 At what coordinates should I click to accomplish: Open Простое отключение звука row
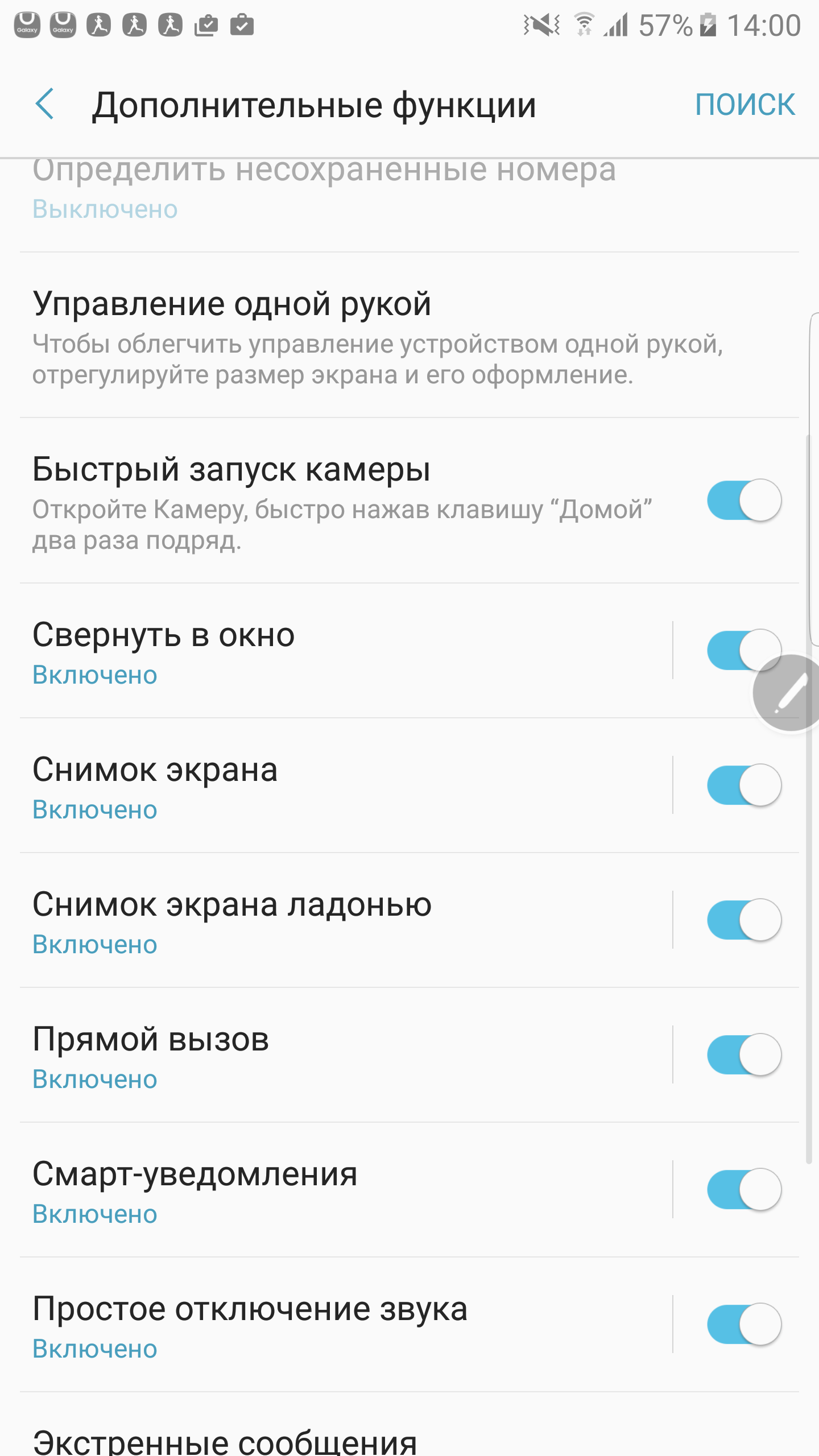(x=346, y=1325)
